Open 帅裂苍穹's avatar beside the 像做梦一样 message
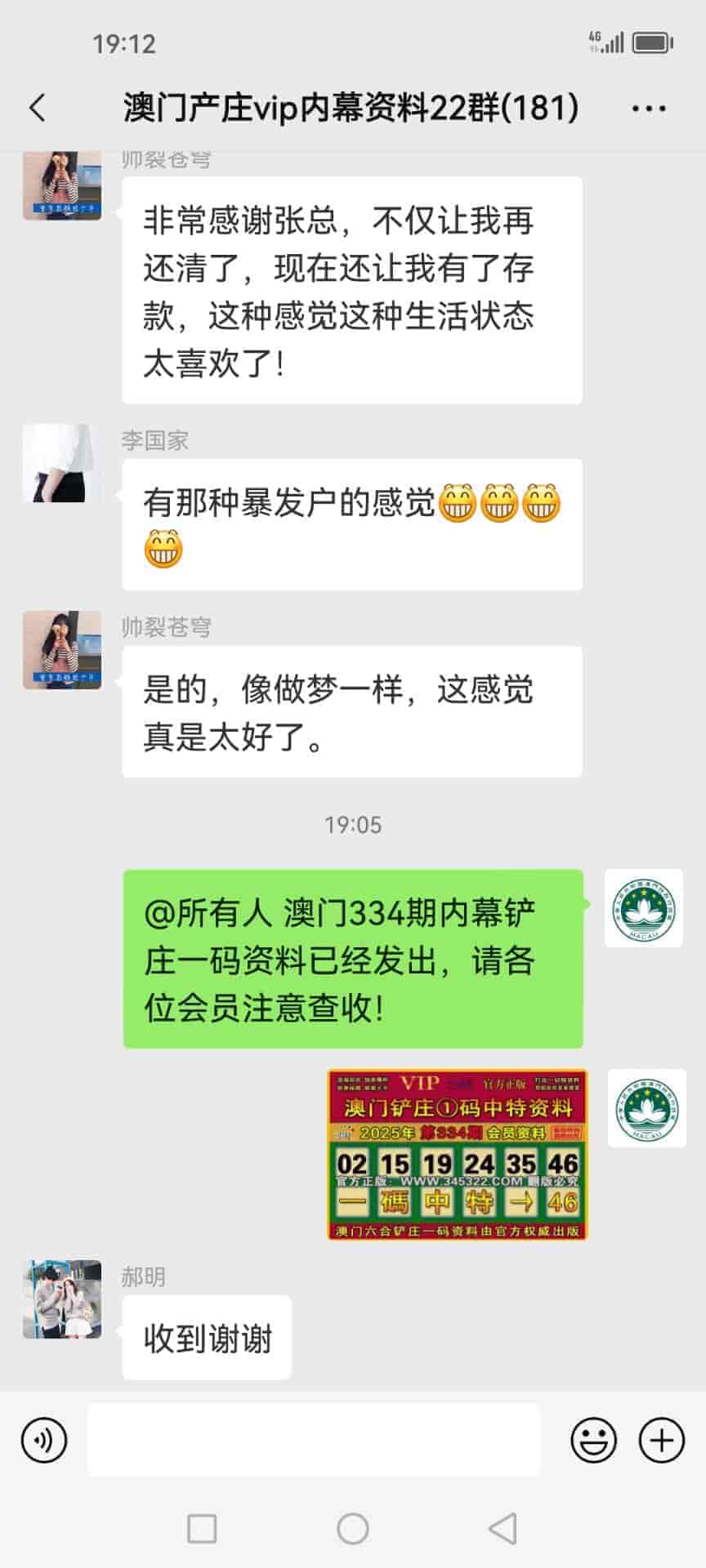This screenshot has width=706, height=1568. coord(62,650)
